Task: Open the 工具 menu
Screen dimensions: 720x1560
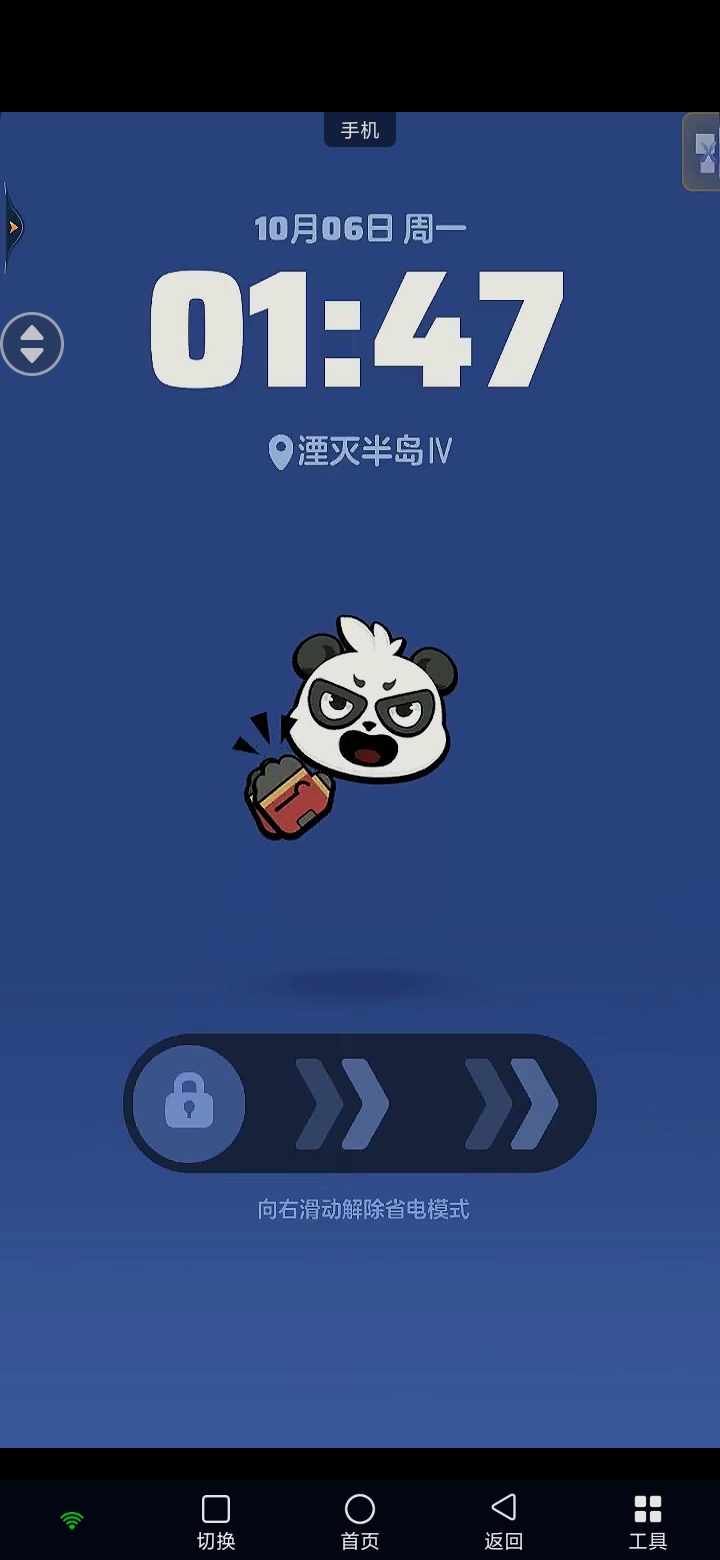Action: (x=648, y=1520)
